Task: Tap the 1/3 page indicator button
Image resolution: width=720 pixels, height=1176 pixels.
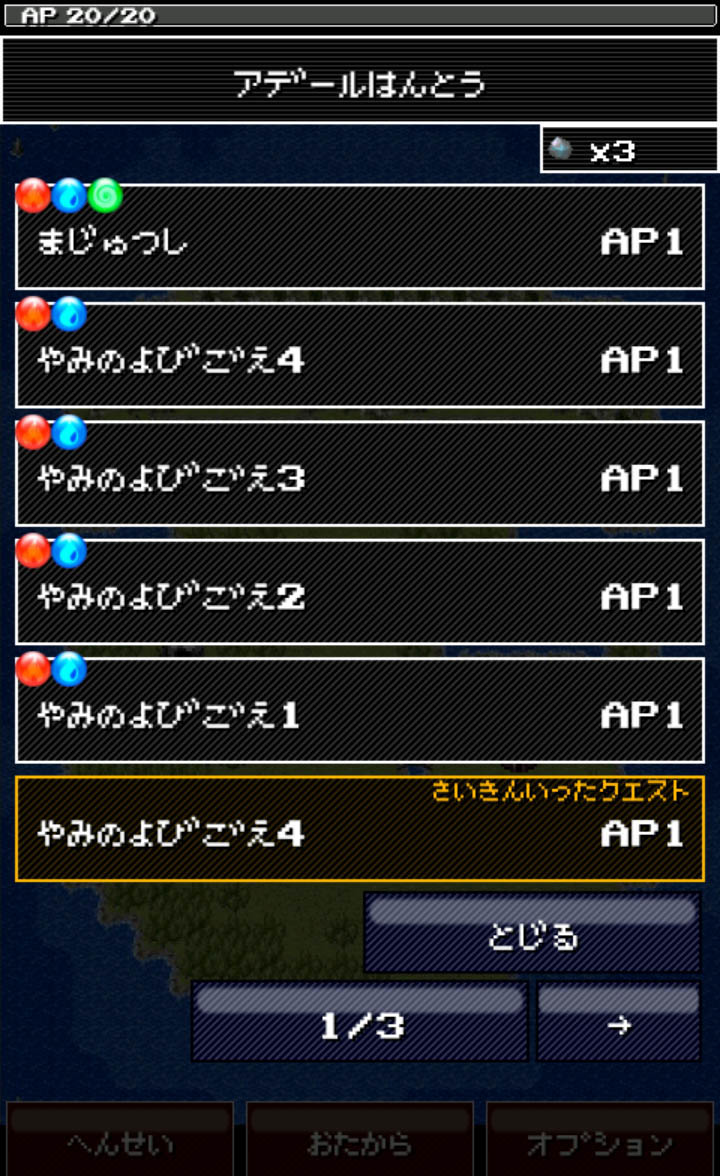Action: (360, 1021)
